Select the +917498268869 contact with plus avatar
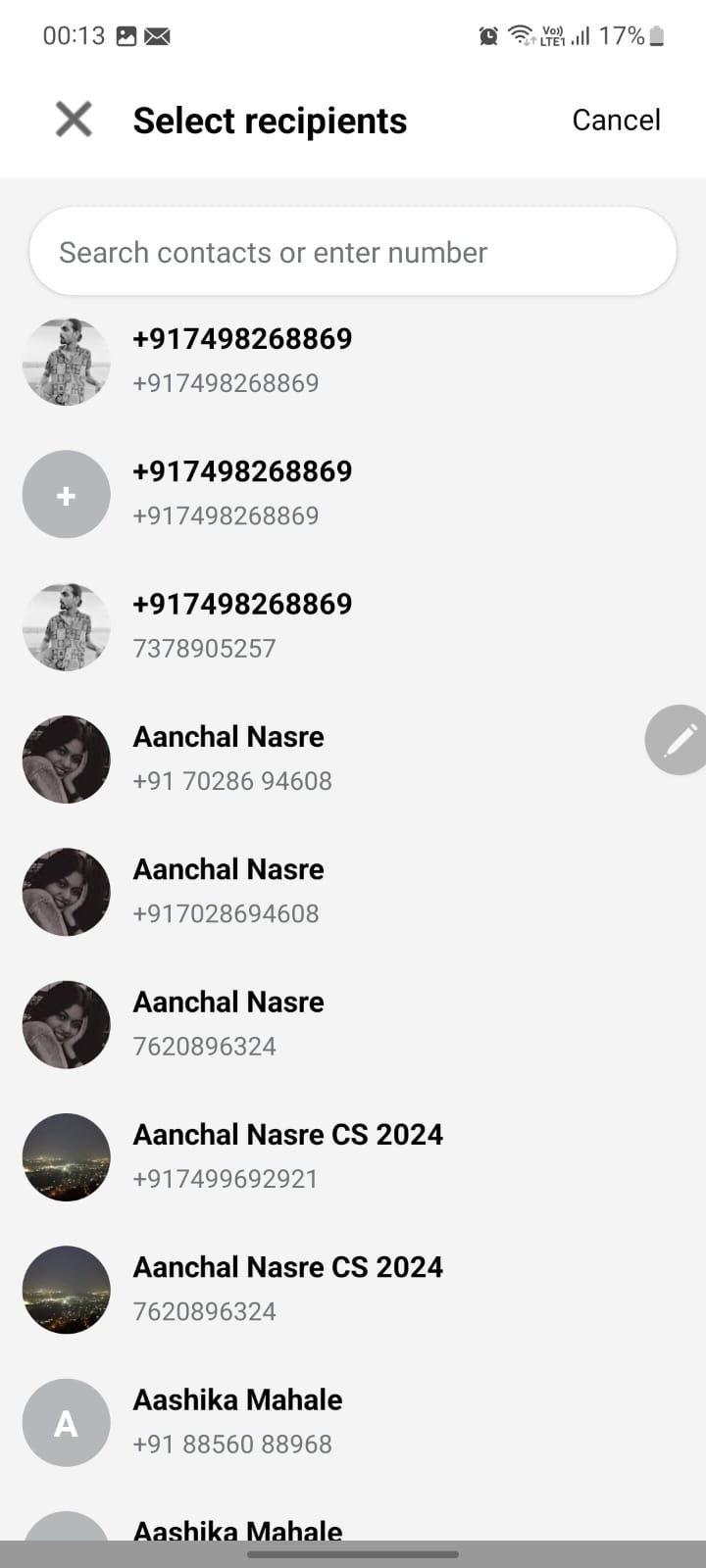This screenshot has height=1568, width=706. (x=241, y=493)
